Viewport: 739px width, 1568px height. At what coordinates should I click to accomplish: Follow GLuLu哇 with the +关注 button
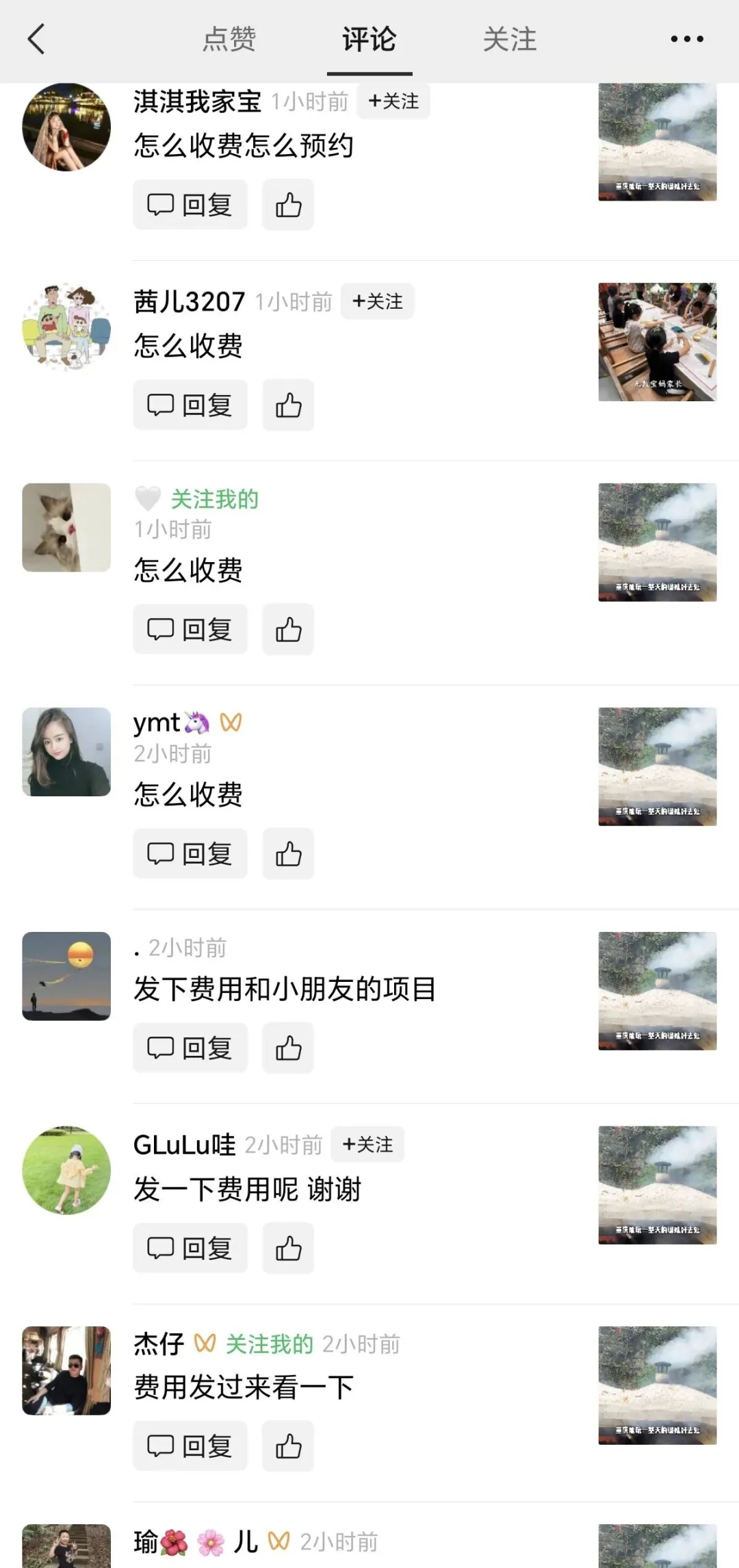coord(367,1144)
